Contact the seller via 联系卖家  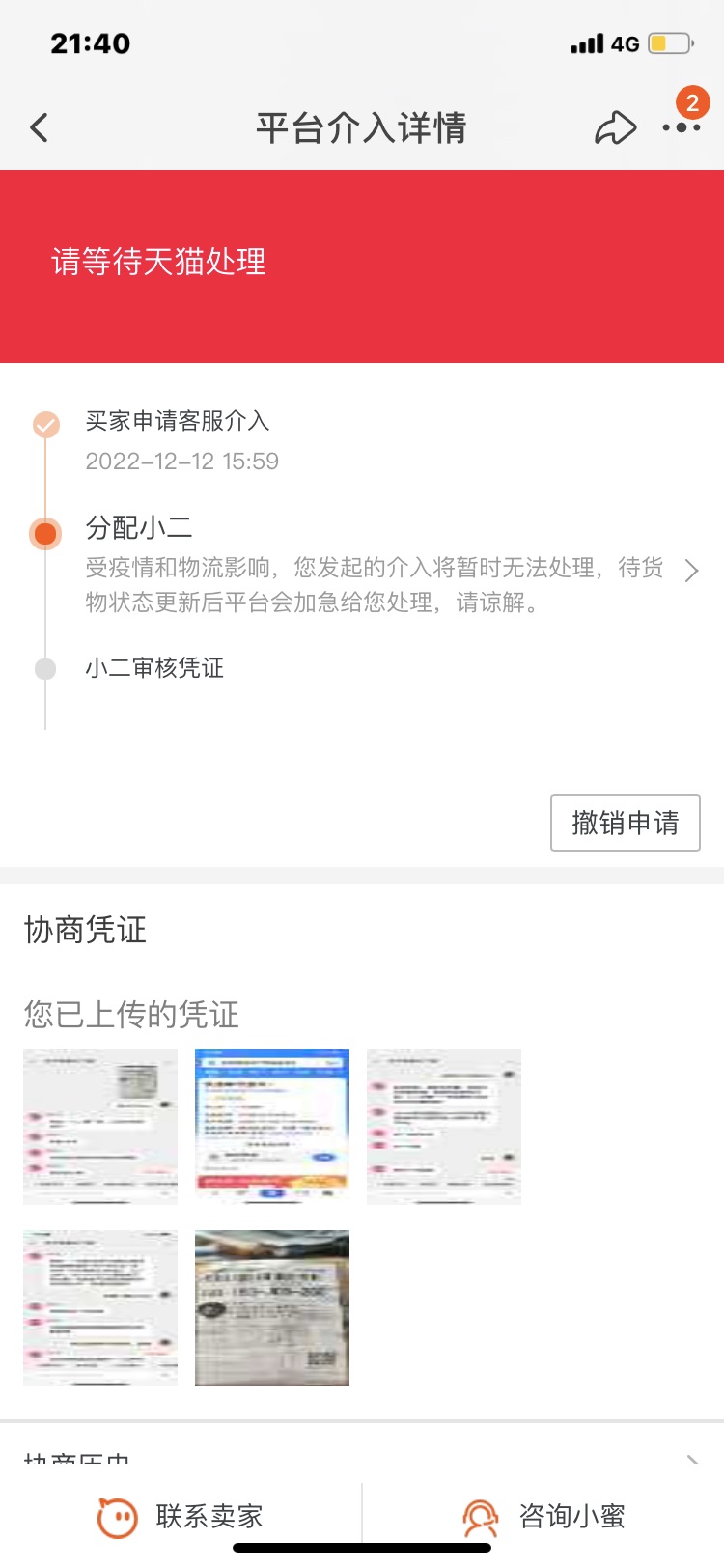tap(181, 1516)
